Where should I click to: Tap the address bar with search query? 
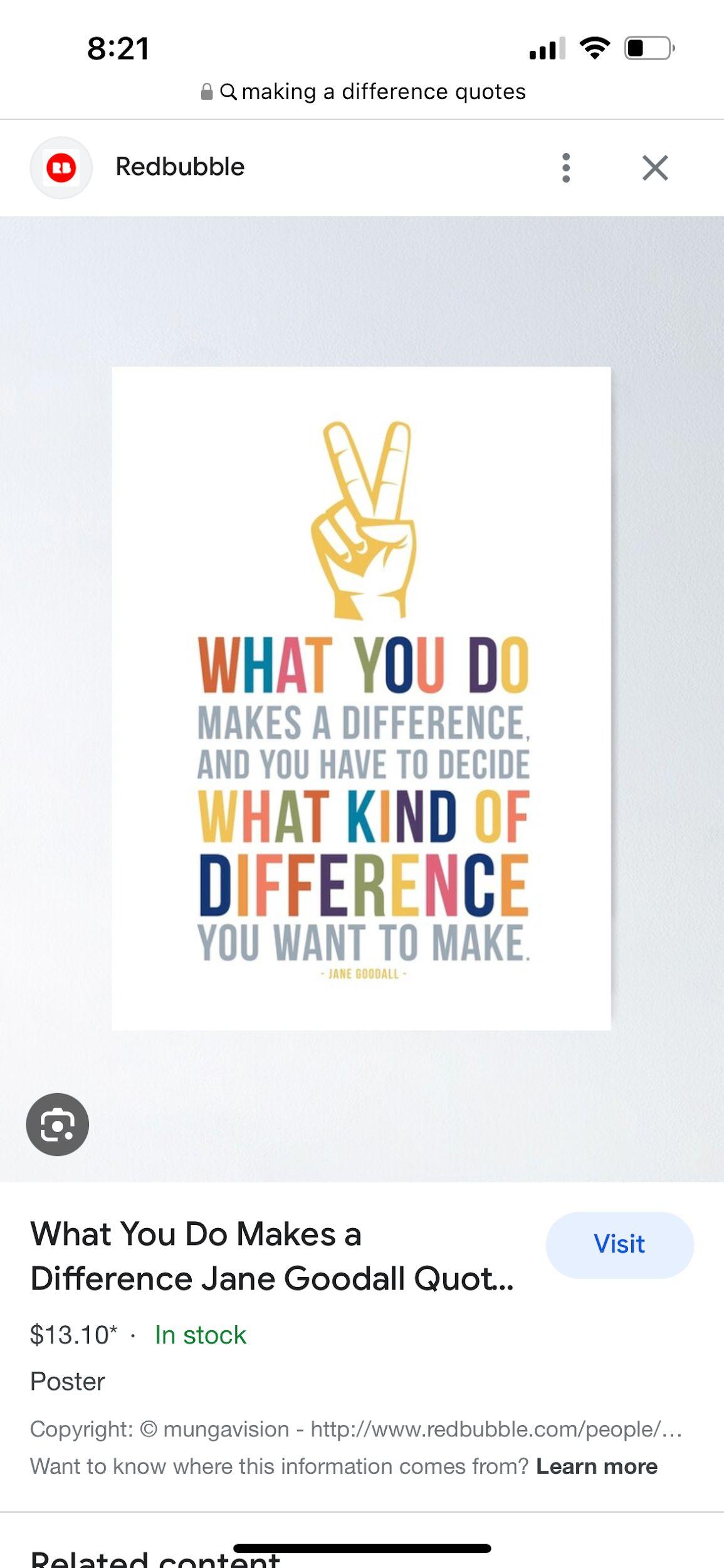[x=364, y=92]
